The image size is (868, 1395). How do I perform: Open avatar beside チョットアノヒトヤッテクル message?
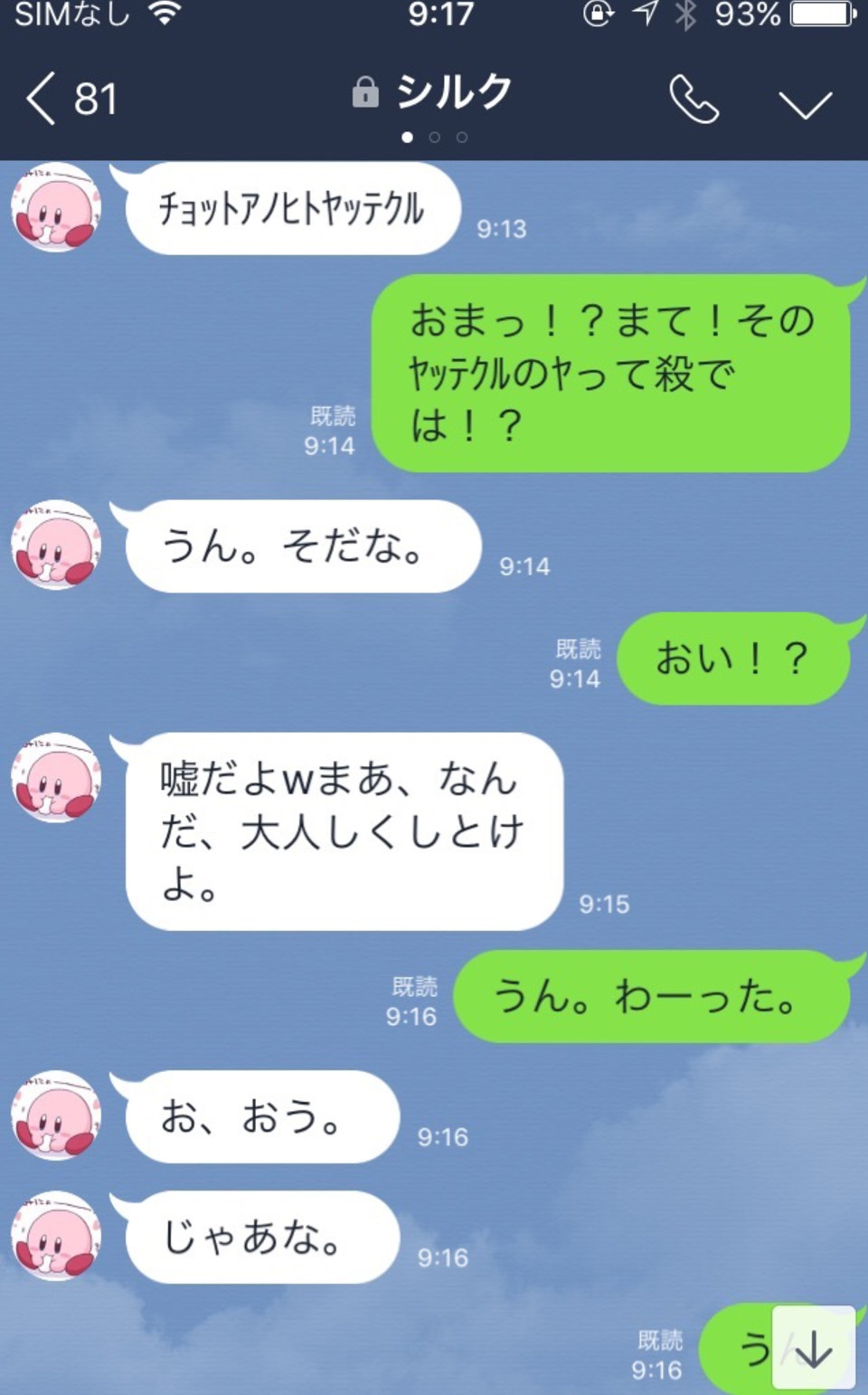tap(56, 208)
